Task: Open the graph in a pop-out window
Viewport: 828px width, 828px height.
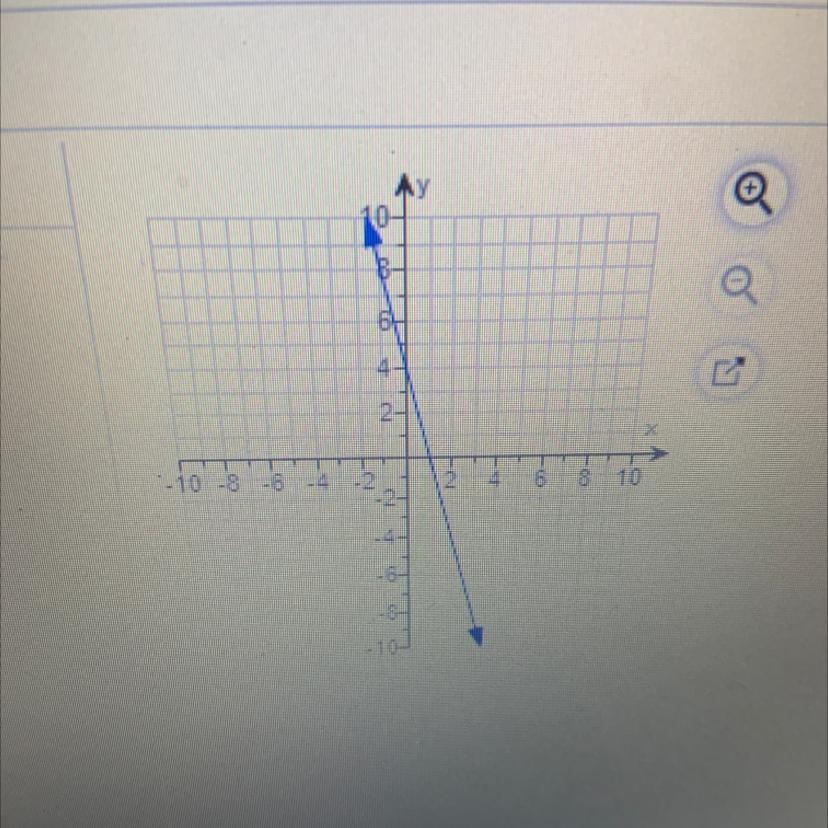Action: pos(727,371)
